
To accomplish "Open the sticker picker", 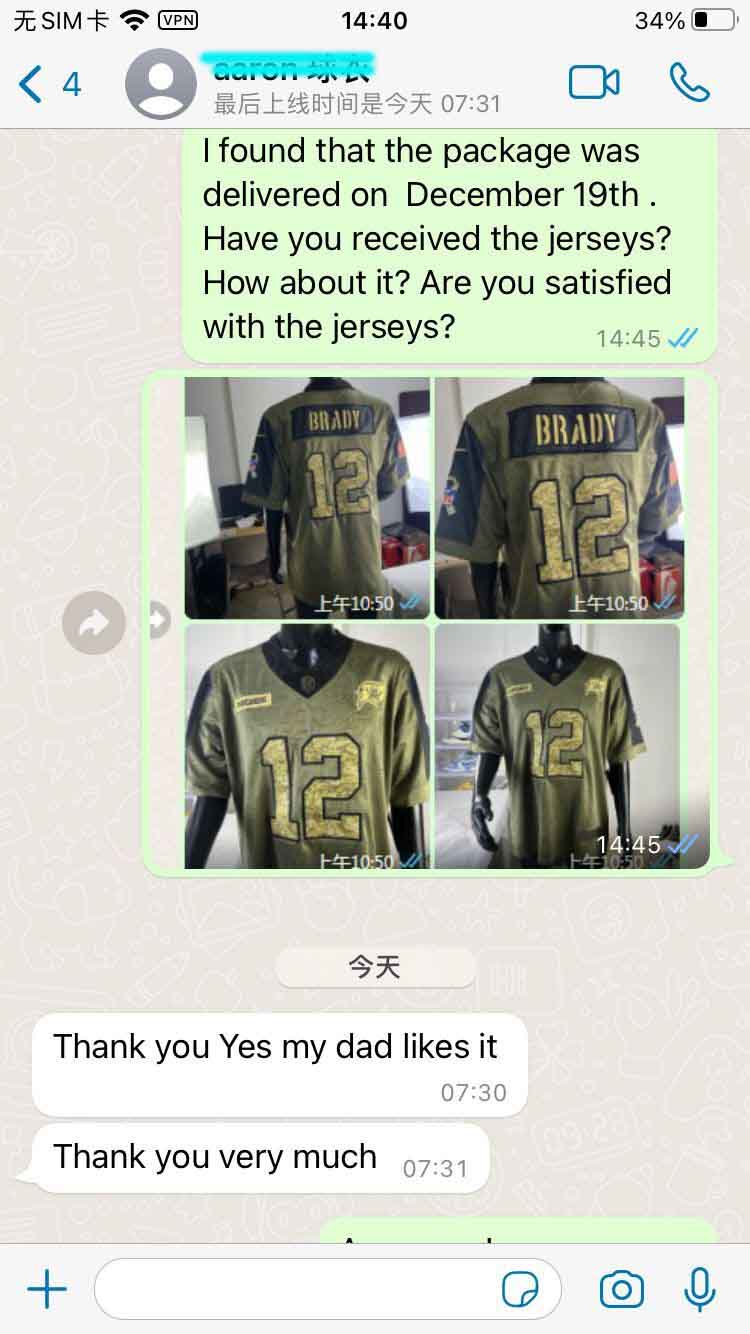I will point(520,1290).
